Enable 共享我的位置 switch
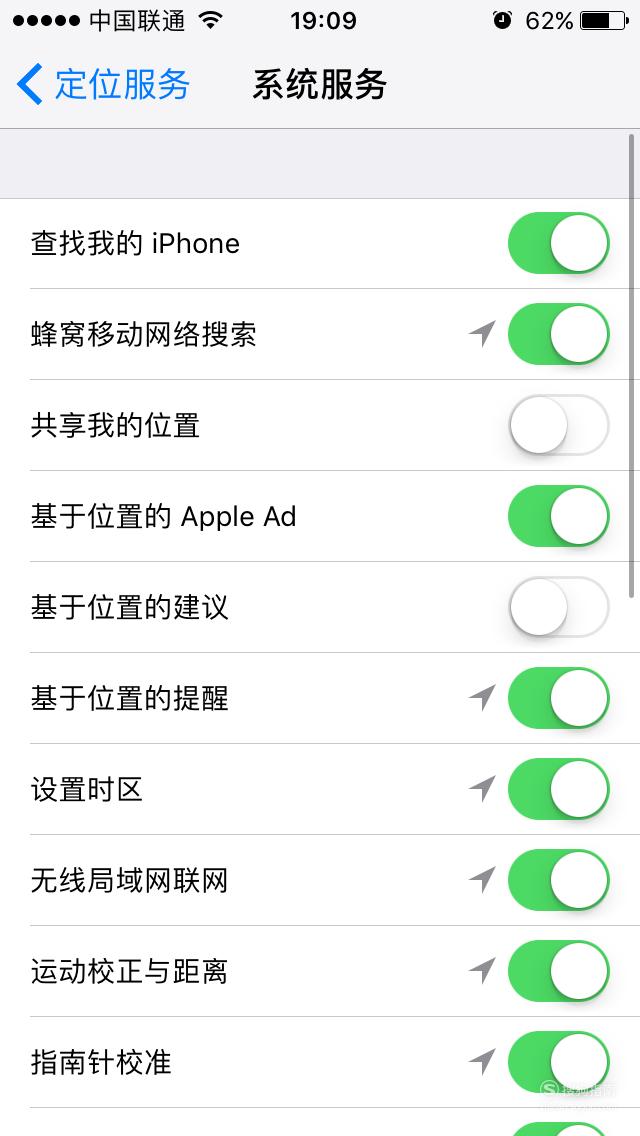This screenshot has height=1136, width=640. (558, 425)
